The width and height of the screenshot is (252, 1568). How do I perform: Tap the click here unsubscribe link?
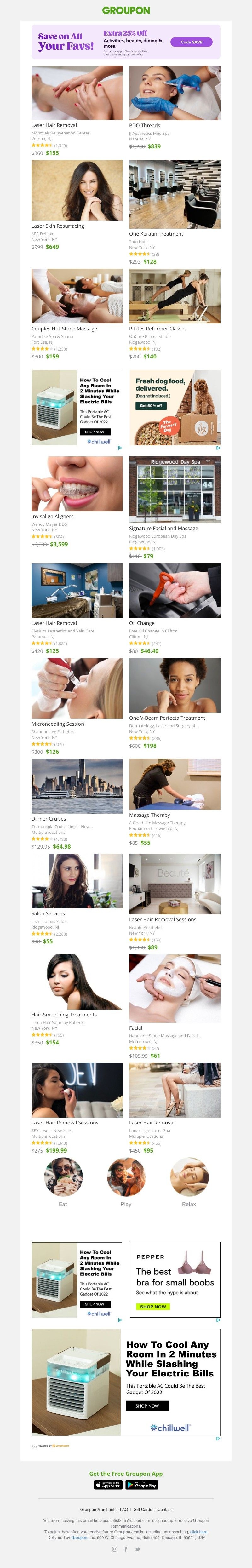click(198, 1532)
